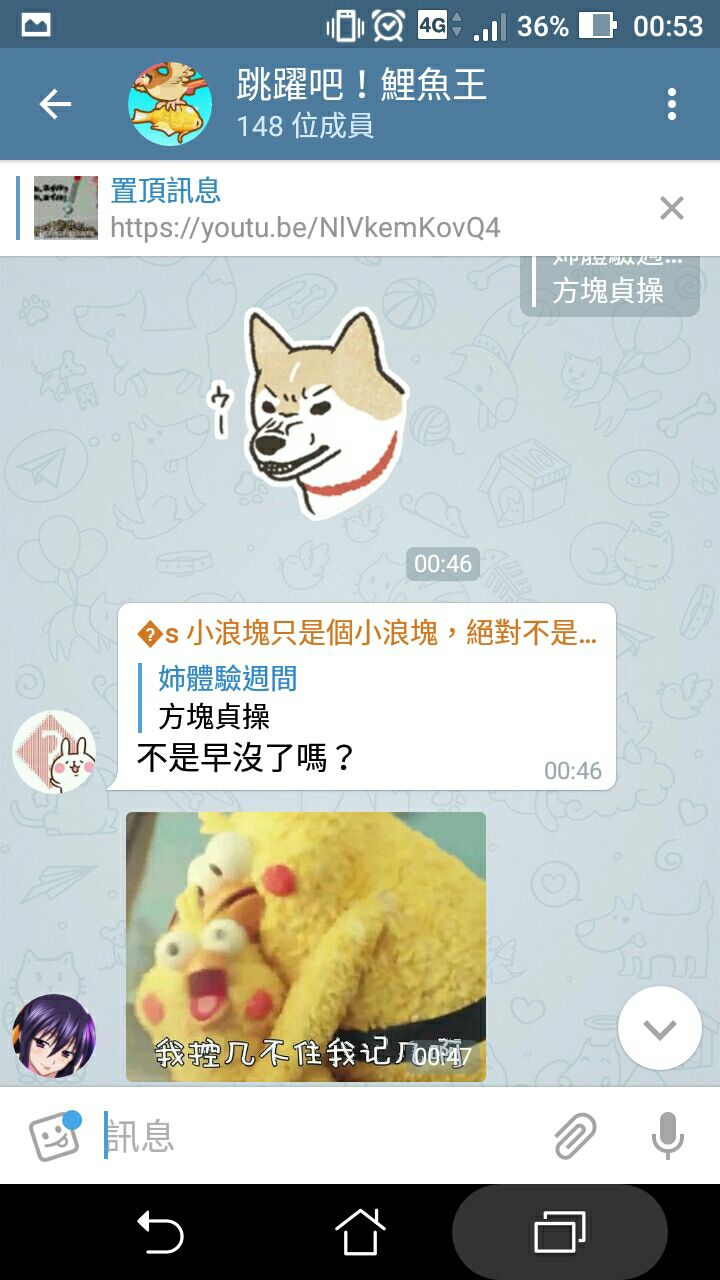Viewport: 720px width, 1280px height.
Task: Dismiss the pinned message banner
Action: tap(672, 208)
